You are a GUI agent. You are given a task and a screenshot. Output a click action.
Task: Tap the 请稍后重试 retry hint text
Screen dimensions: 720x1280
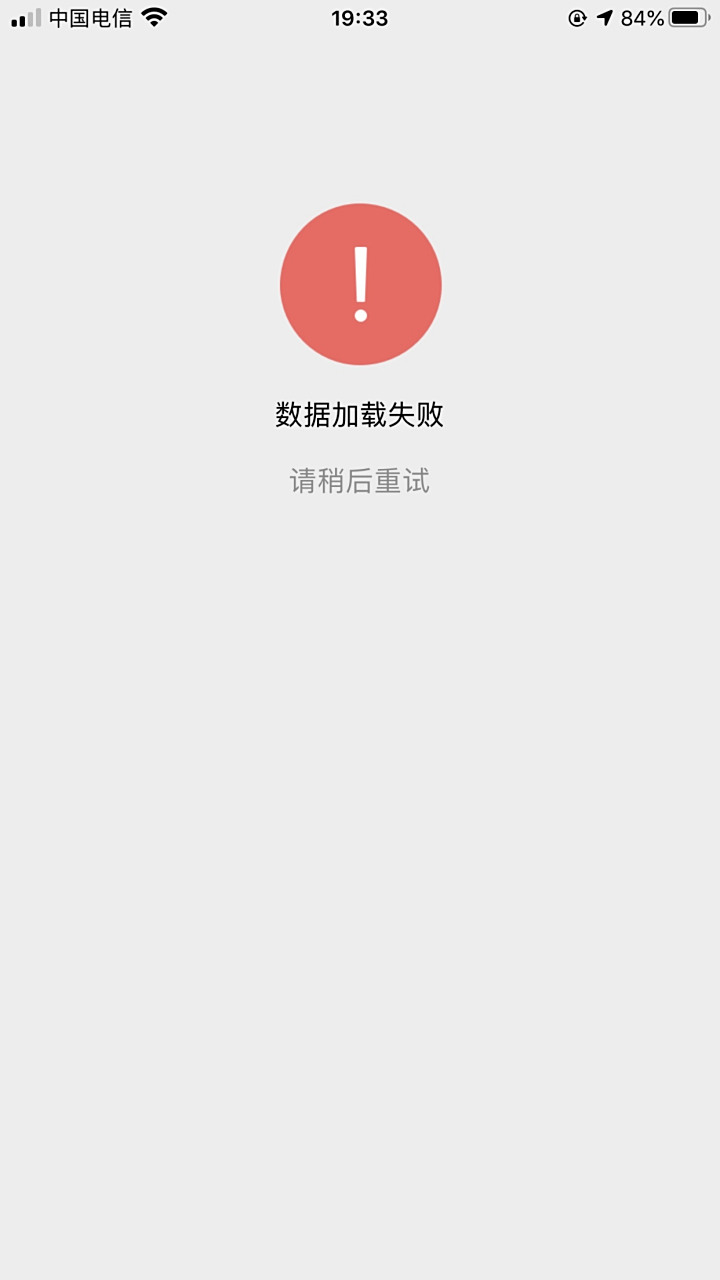tap(360, 481)
